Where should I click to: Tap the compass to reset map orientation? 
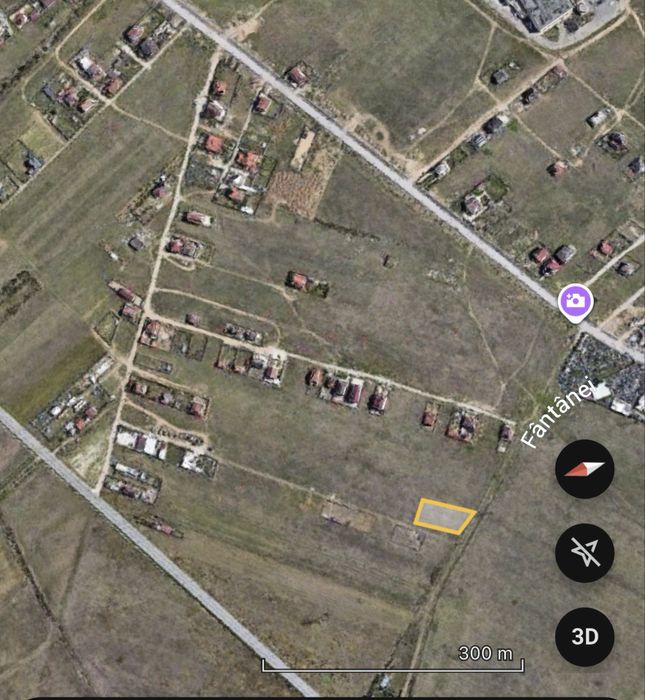click(584, 469)
